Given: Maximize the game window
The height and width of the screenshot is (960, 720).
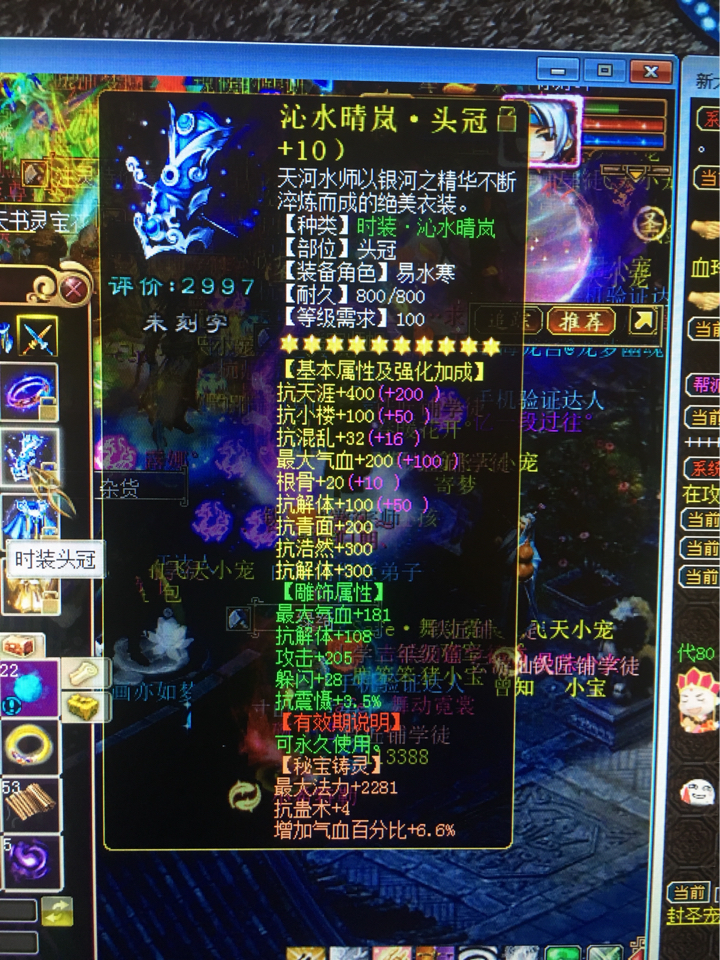Looking at the screenshot, I should click(604, 71).
